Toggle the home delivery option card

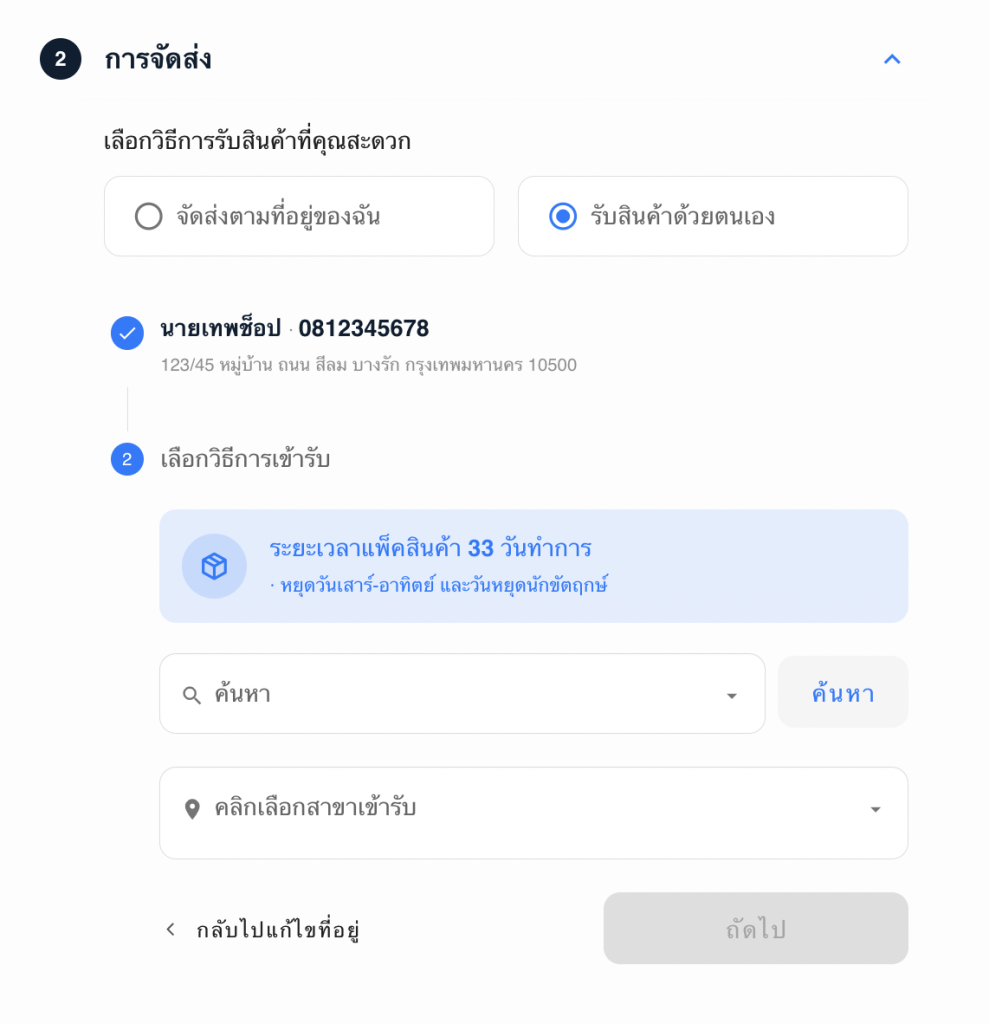tap(299, 216)
